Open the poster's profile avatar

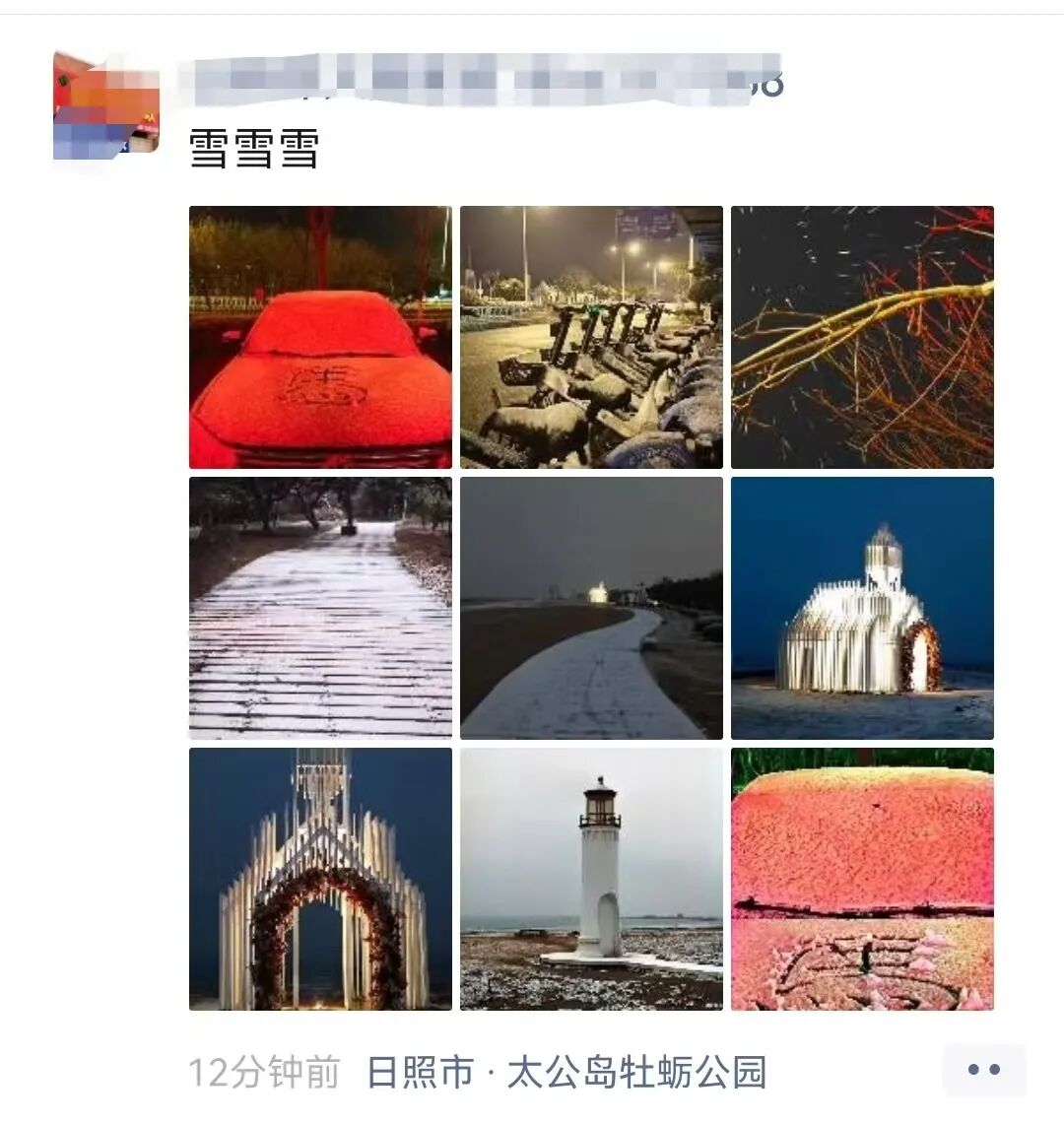point(105,105)
